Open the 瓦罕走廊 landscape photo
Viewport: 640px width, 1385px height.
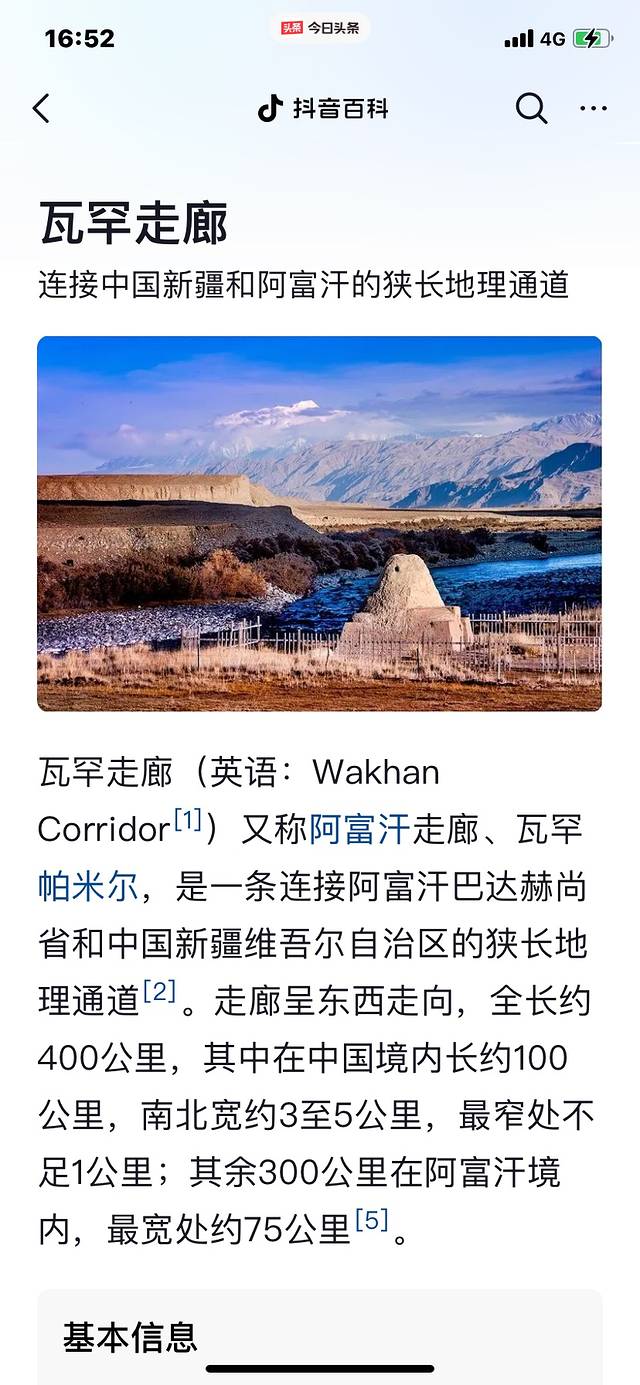[x=320, y=523]
